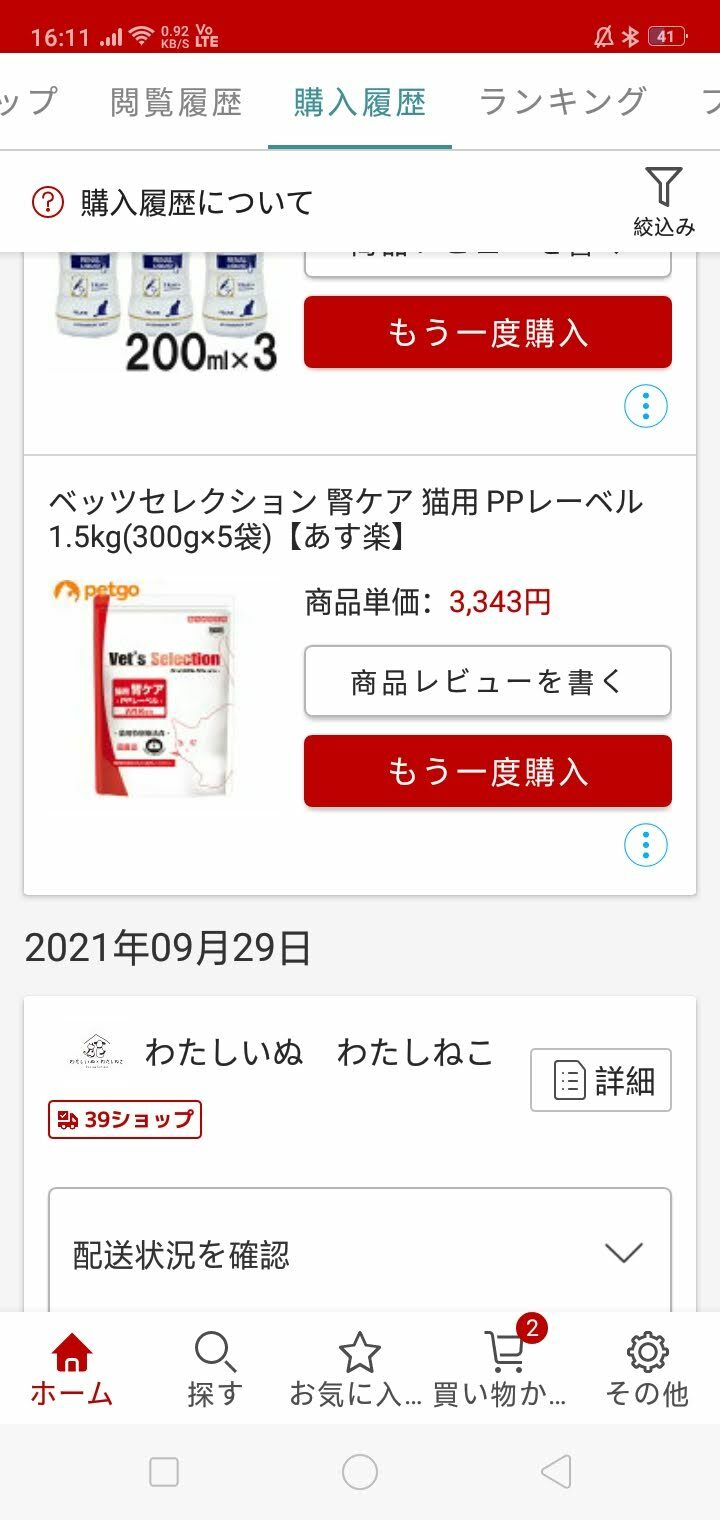
Task: Open the お気に入り favorites tab
Action: point(358,1368)
